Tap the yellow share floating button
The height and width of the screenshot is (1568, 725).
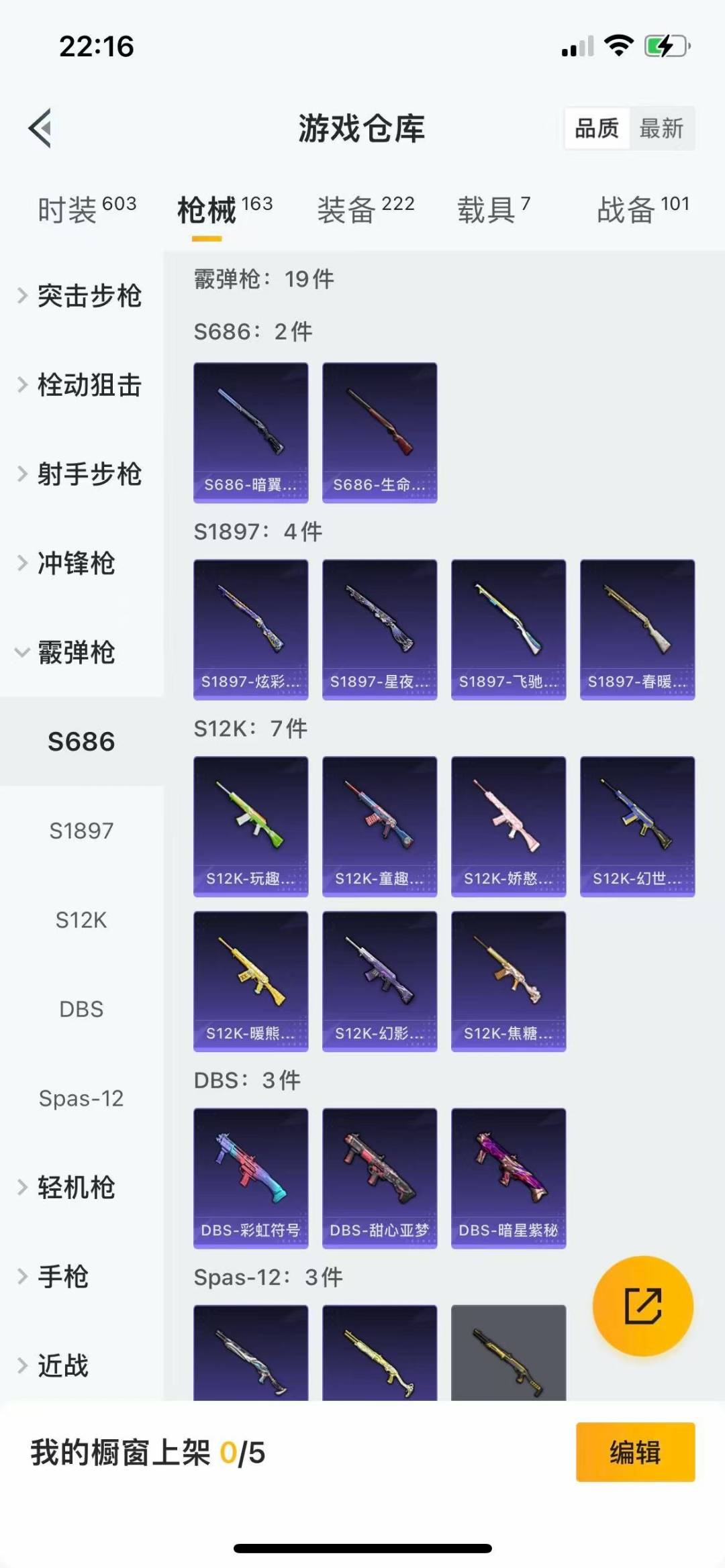642,1306
